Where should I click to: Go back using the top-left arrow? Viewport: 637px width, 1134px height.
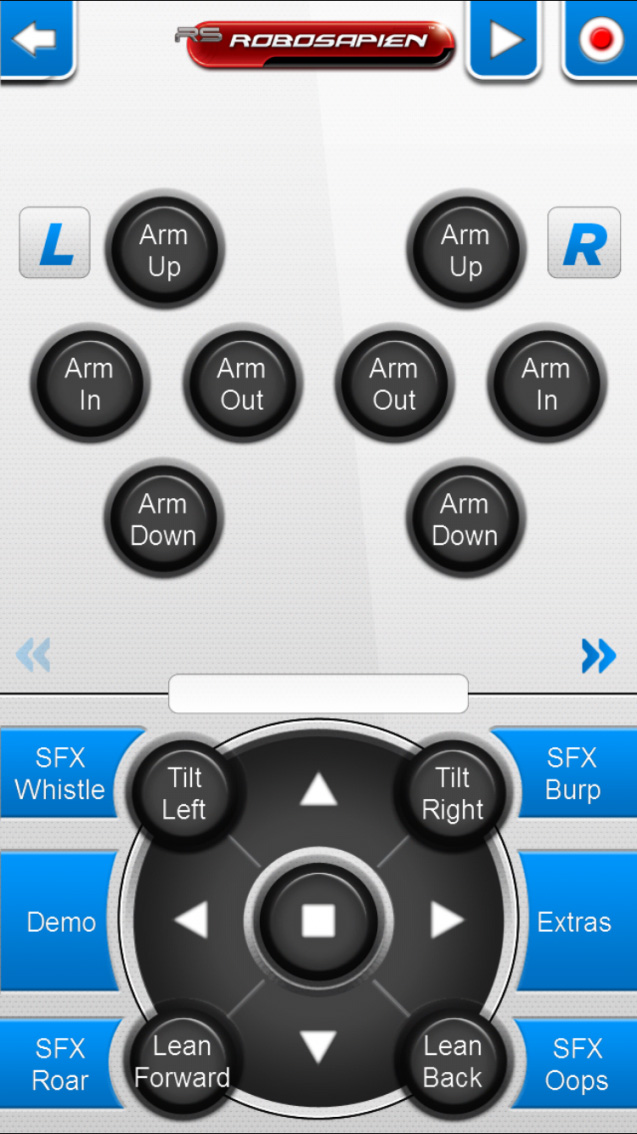[36, 40]
